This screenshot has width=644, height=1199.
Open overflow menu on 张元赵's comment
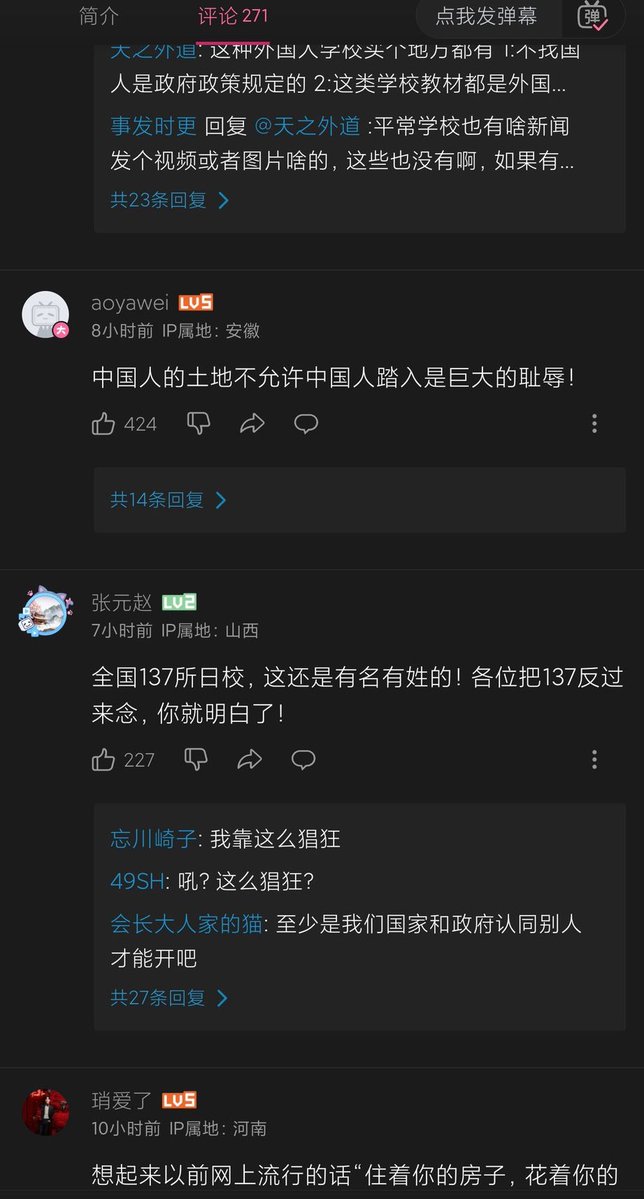(594, 759)
